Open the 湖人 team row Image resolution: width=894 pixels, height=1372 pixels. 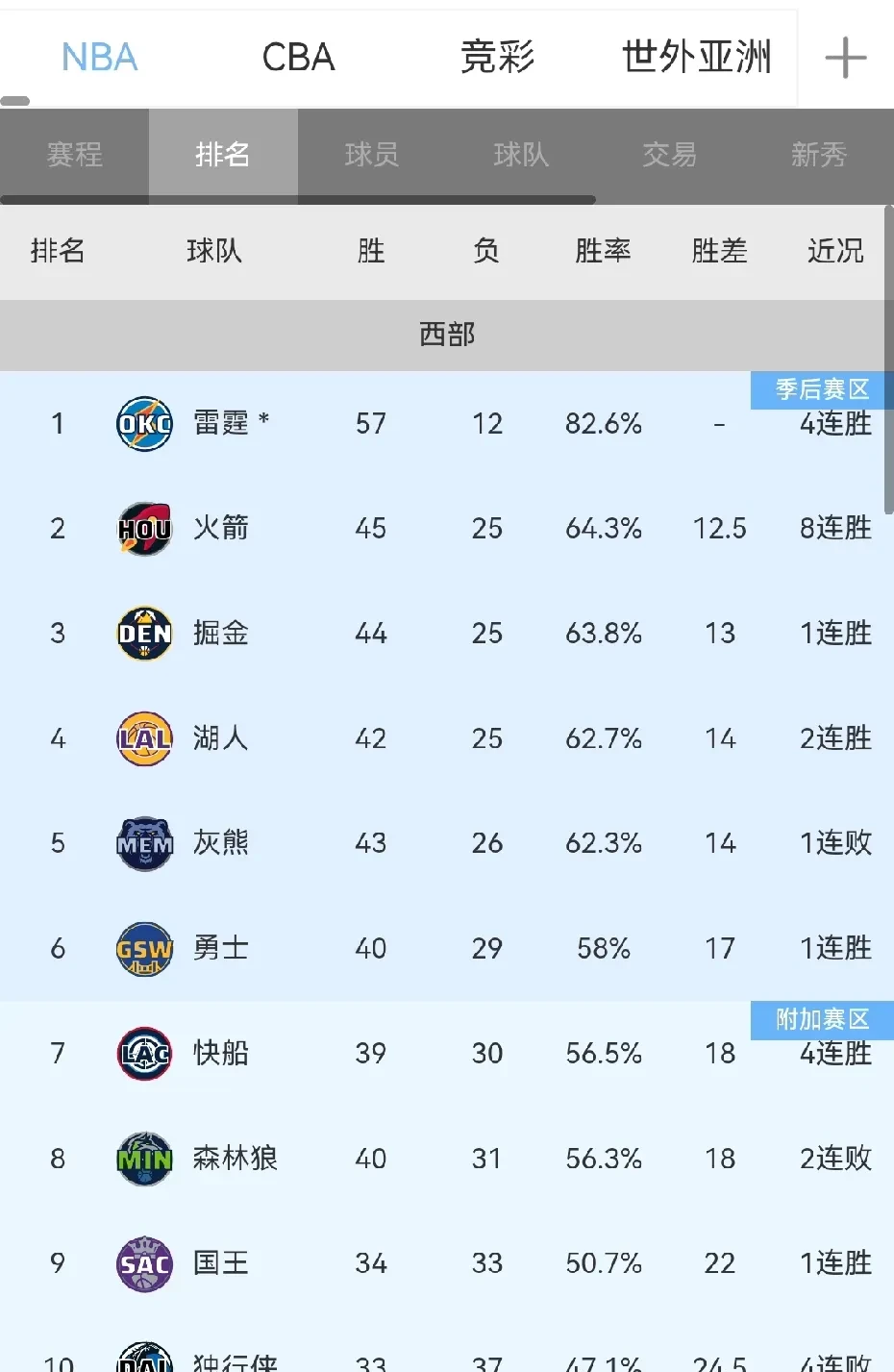tap(221, 738)
